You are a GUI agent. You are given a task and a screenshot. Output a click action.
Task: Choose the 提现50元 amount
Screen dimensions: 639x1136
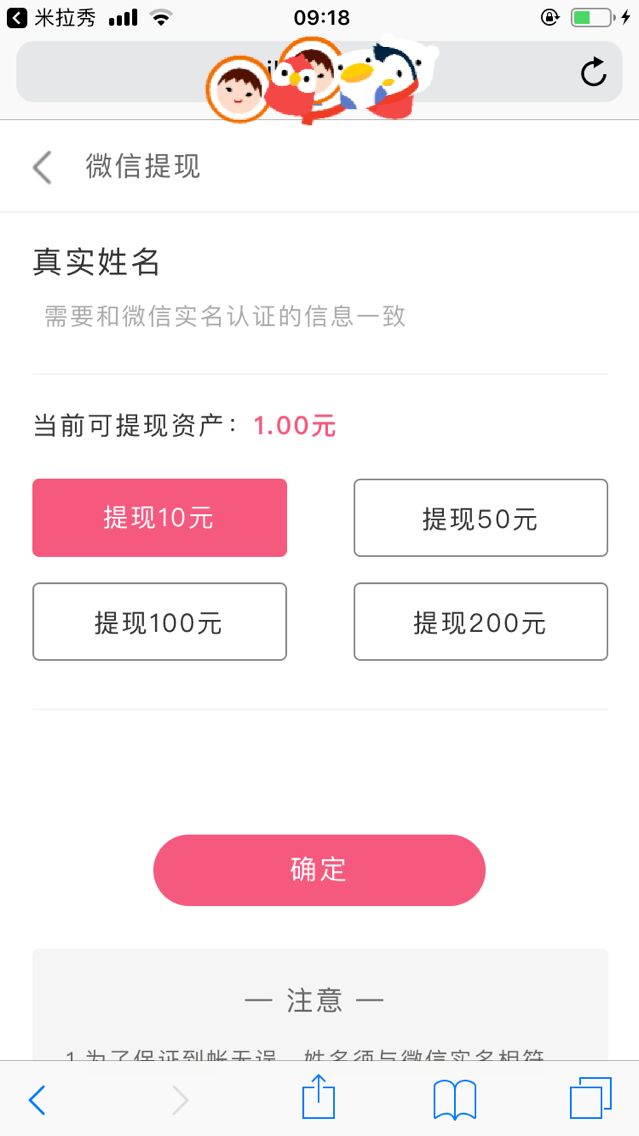[480, 518]
